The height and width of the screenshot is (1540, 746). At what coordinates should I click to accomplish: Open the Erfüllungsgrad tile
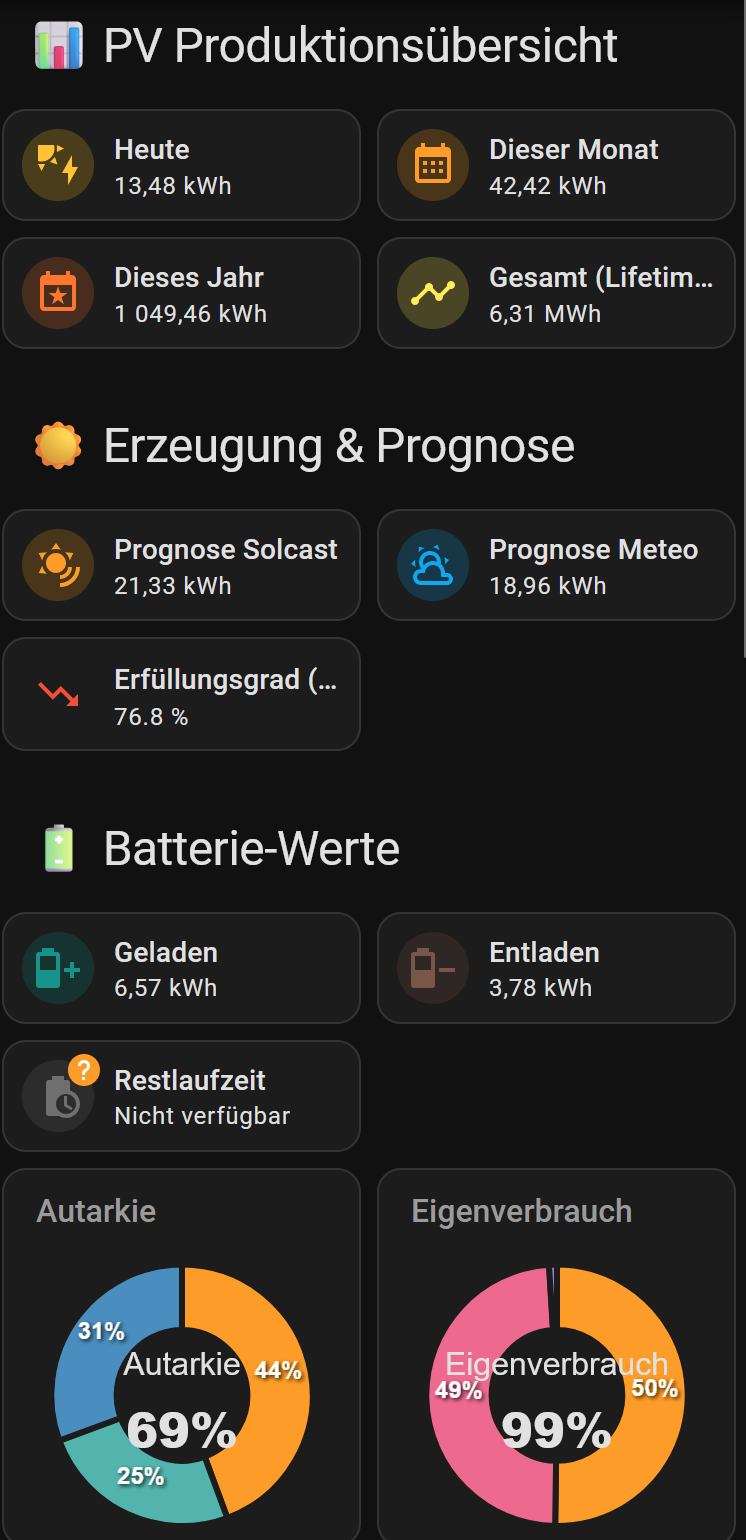181,694
